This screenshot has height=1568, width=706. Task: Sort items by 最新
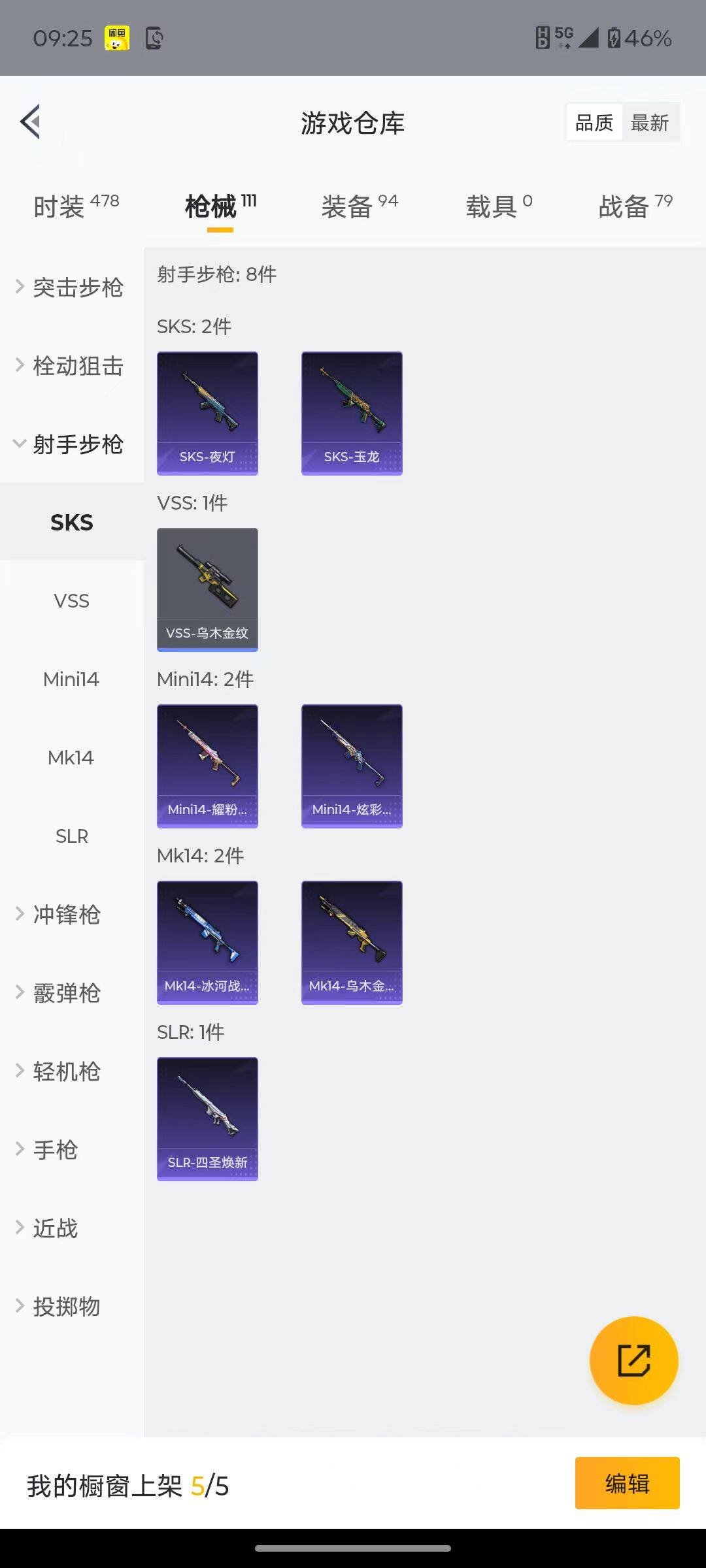650,122
